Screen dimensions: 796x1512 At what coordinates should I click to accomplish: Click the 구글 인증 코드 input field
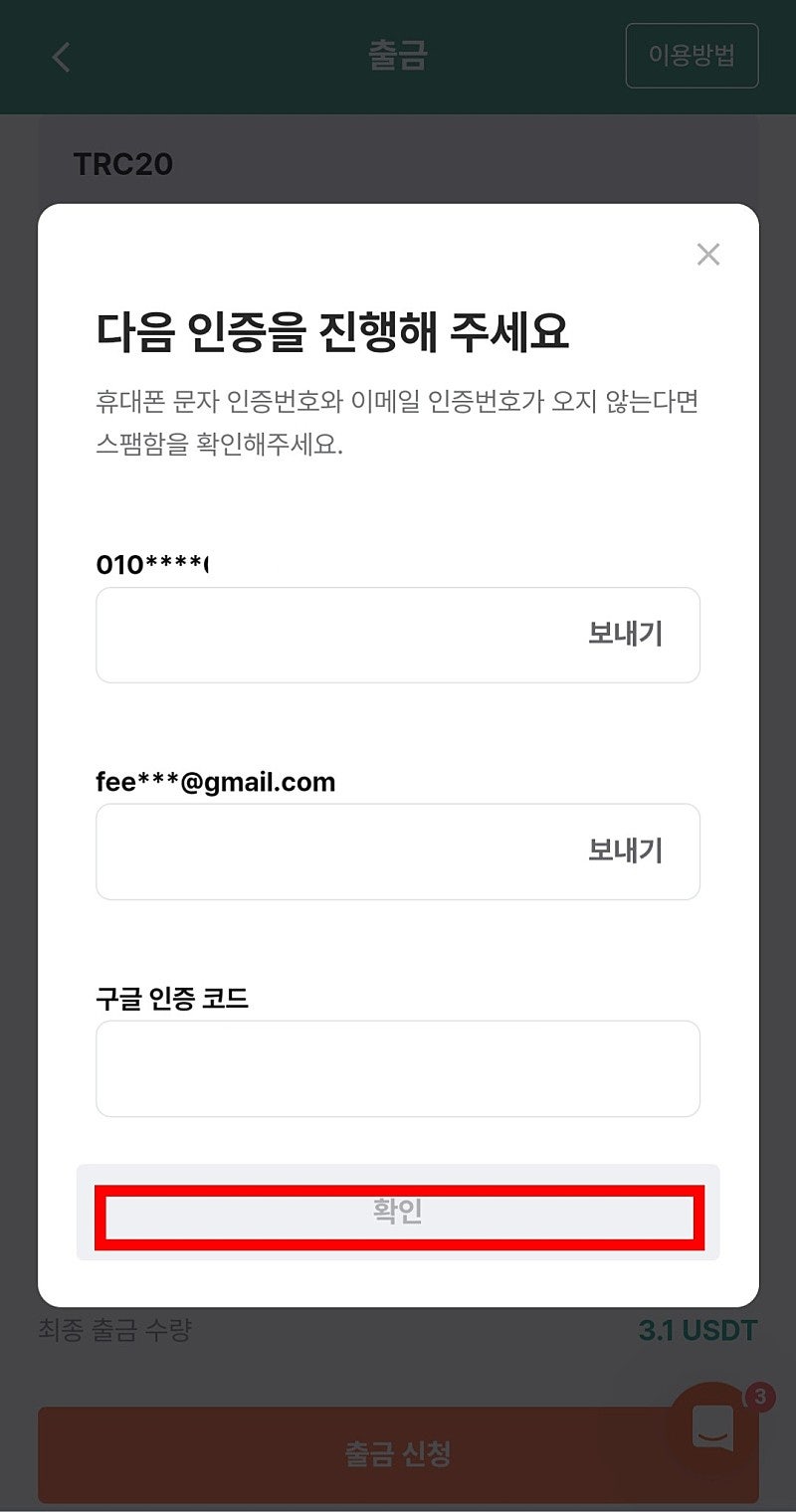click(x=398, y=1067)
